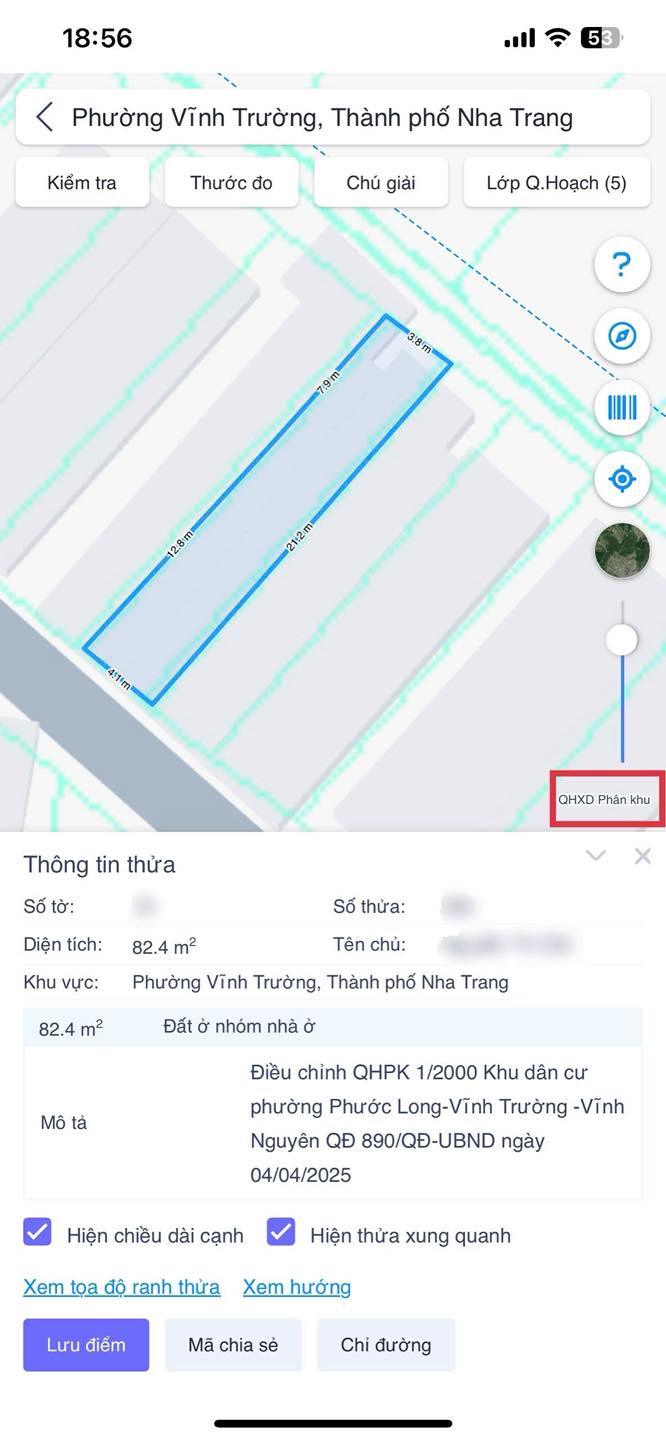Open the help question mark icon

pyautogui.click(x=622, y=265)
